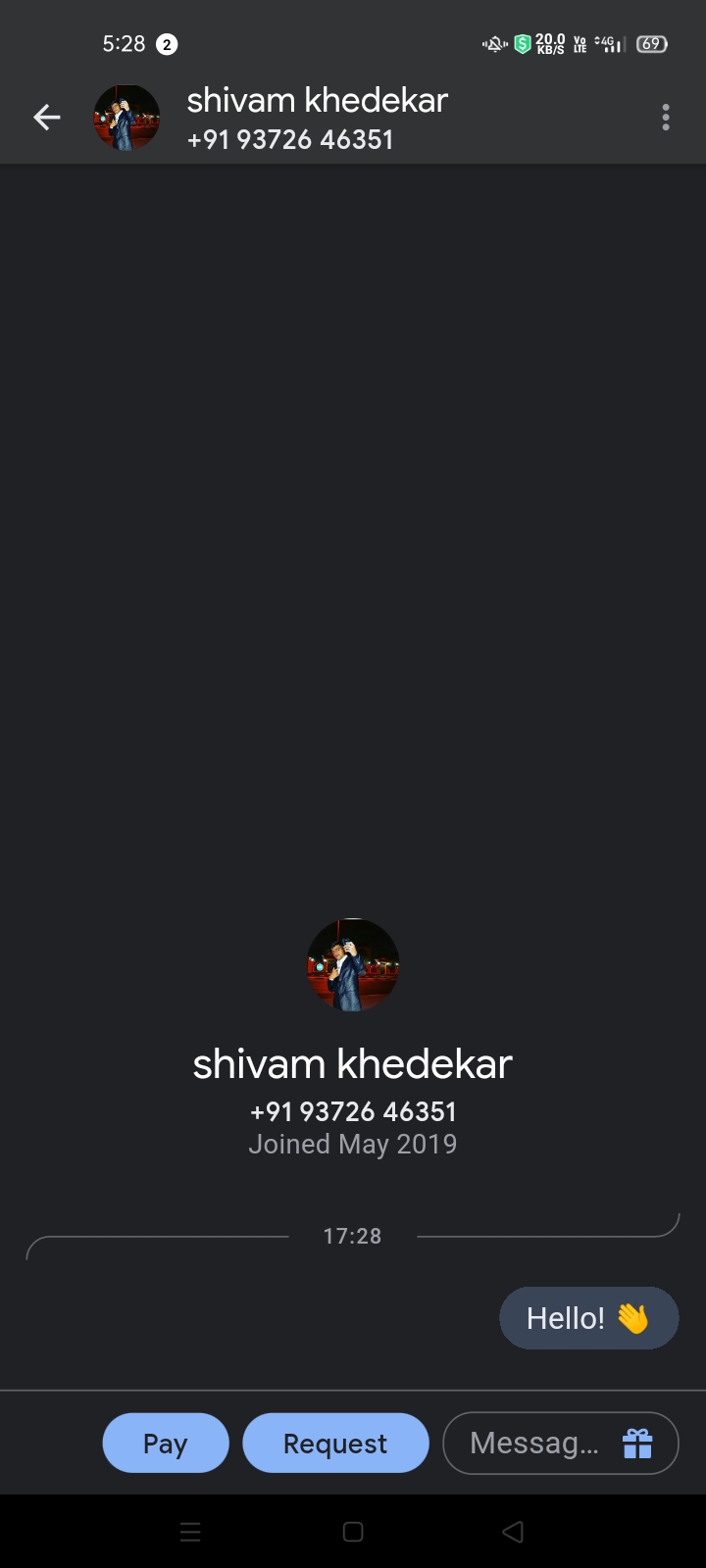Open the gift icon in message box
This screenshot has width=706, height=1568.
click(637, 1443)
